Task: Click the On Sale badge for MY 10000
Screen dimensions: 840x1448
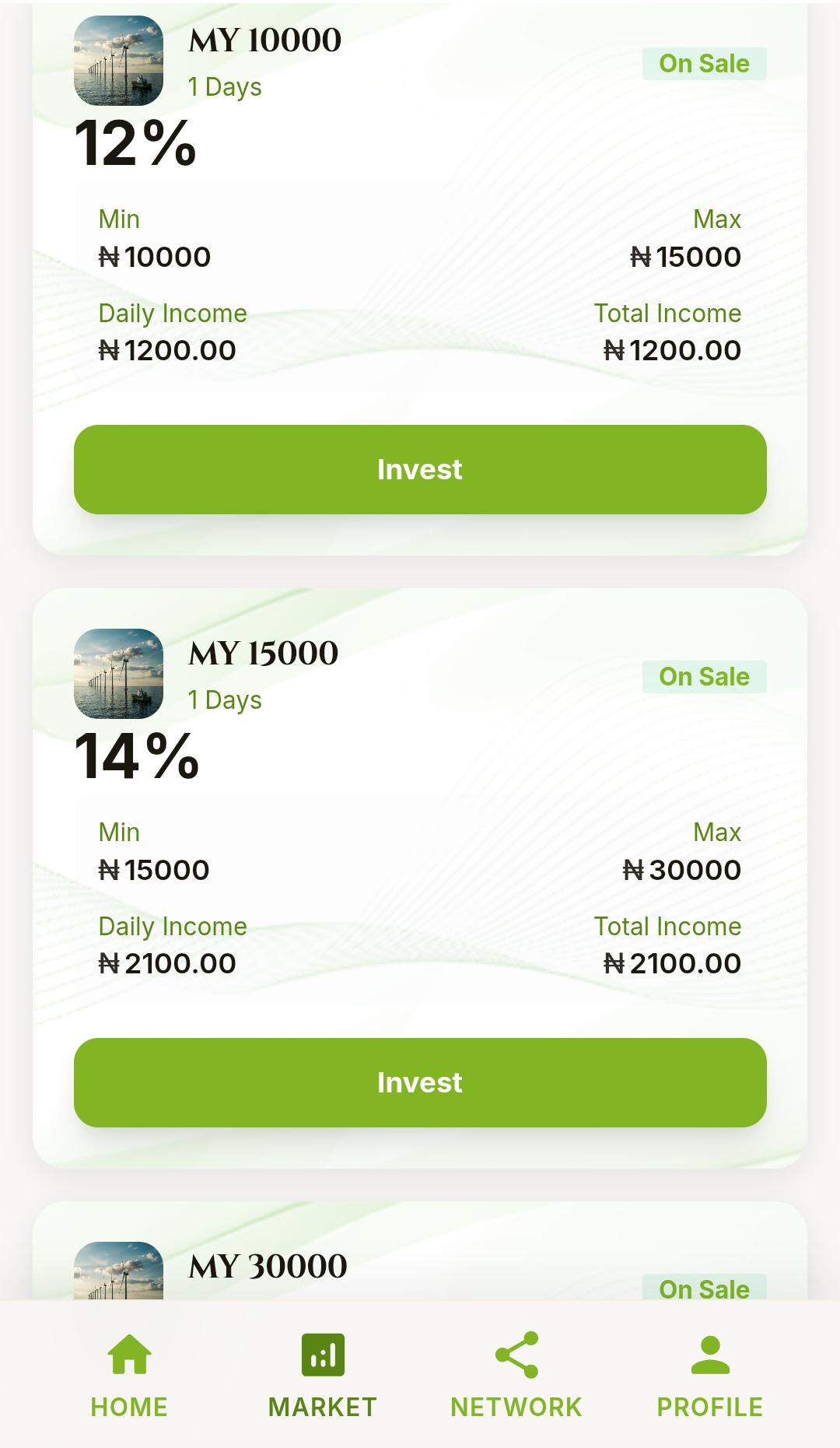Action: point(703,64)
